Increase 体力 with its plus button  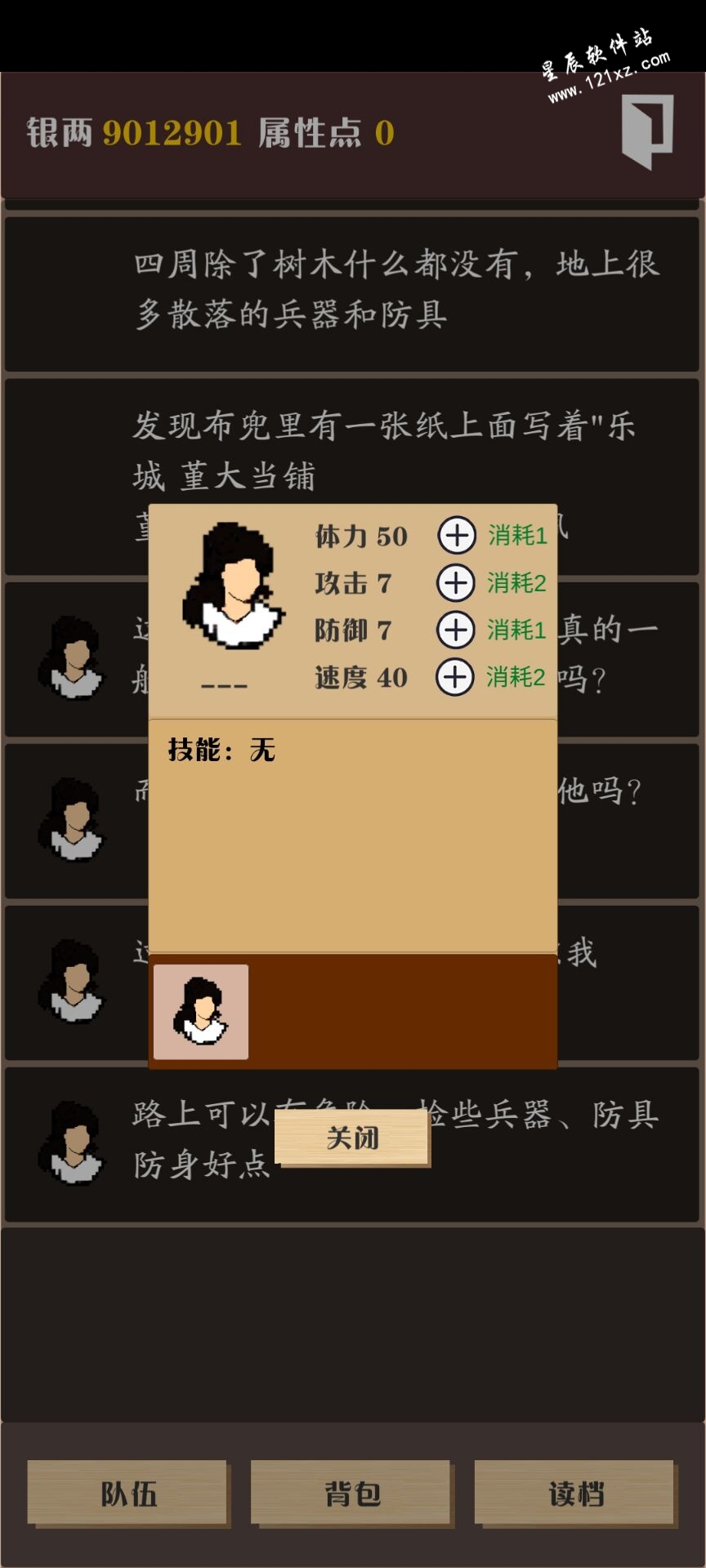coord(457,536)
